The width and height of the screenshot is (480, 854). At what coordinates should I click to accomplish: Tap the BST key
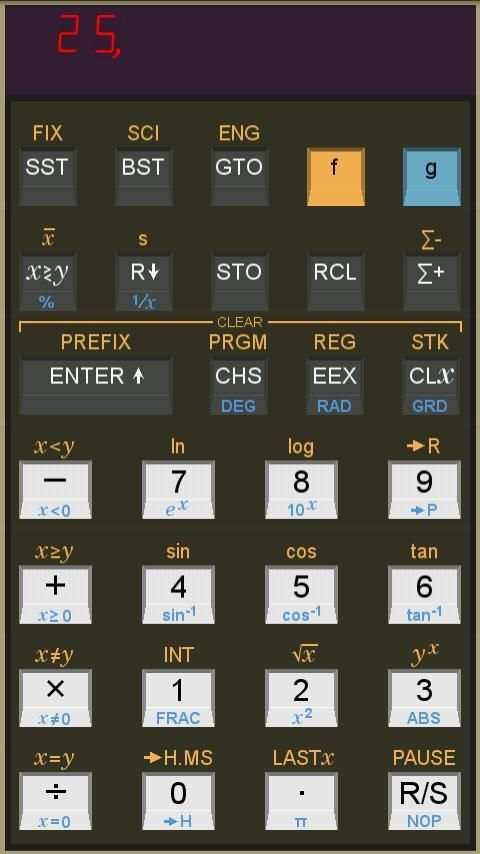tap(143, 176)
